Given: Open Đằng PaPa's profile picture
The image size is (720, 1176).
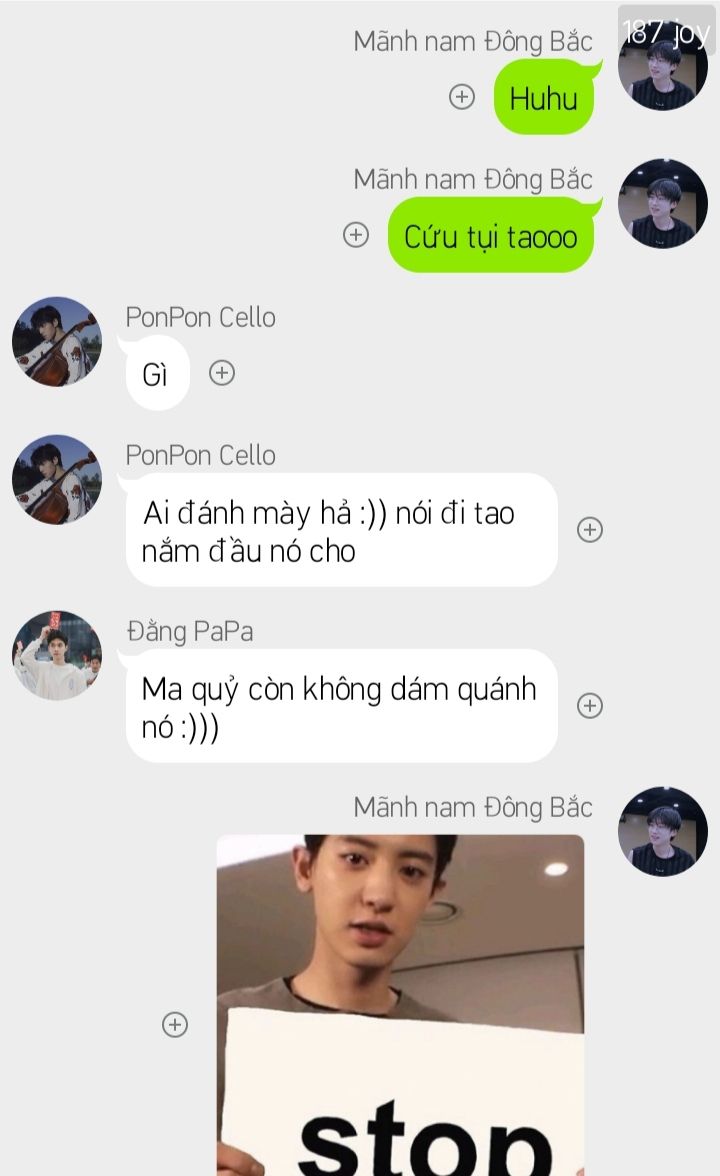Looking at the screenshot, I should (x=56, y=655).
